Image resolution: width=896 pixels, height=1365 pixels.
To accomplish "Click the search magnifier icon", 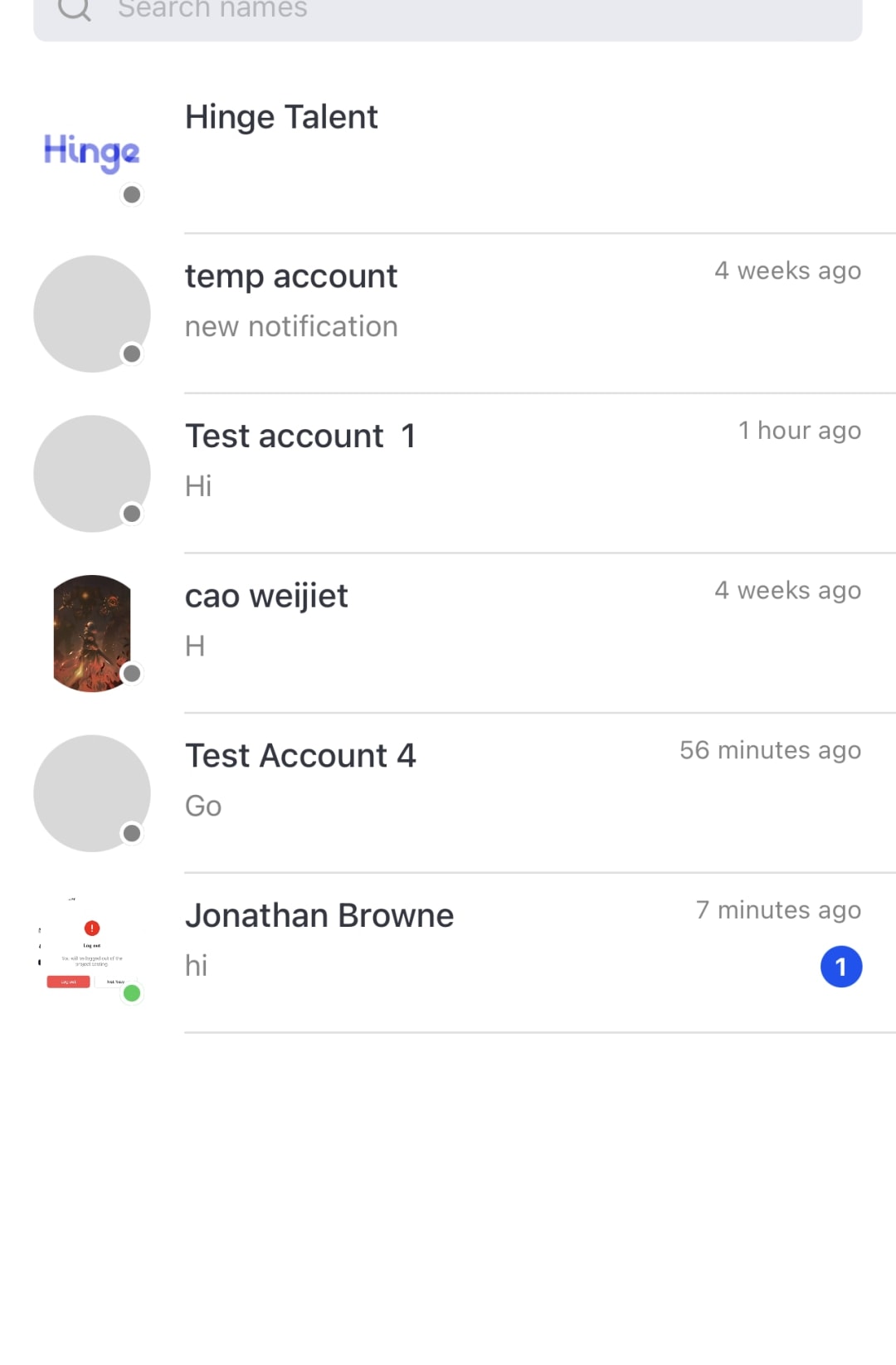I will pyautogui.click(x=75, y=10).
